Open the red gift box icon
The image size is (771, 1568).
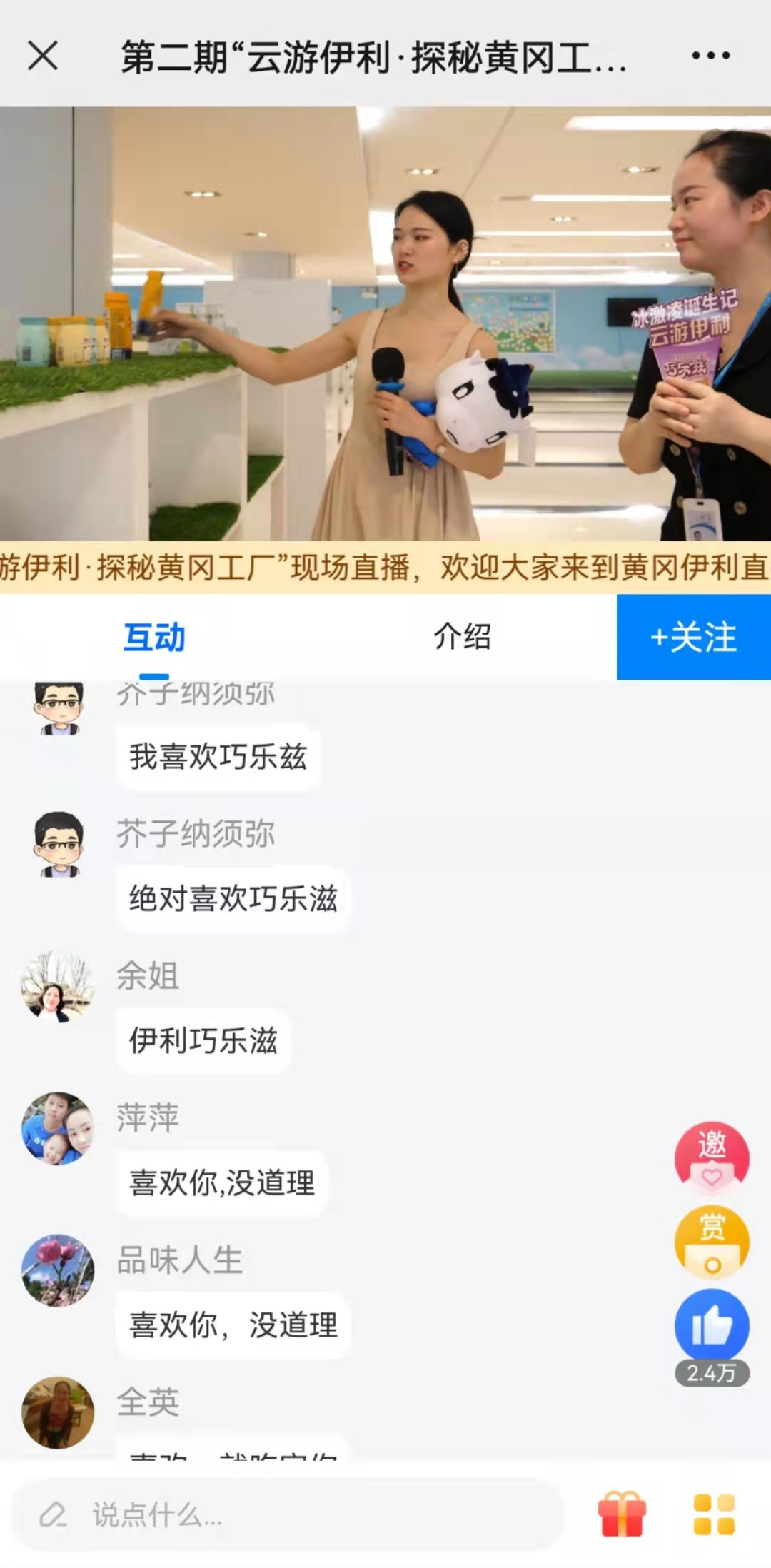tap(622, 1514)
